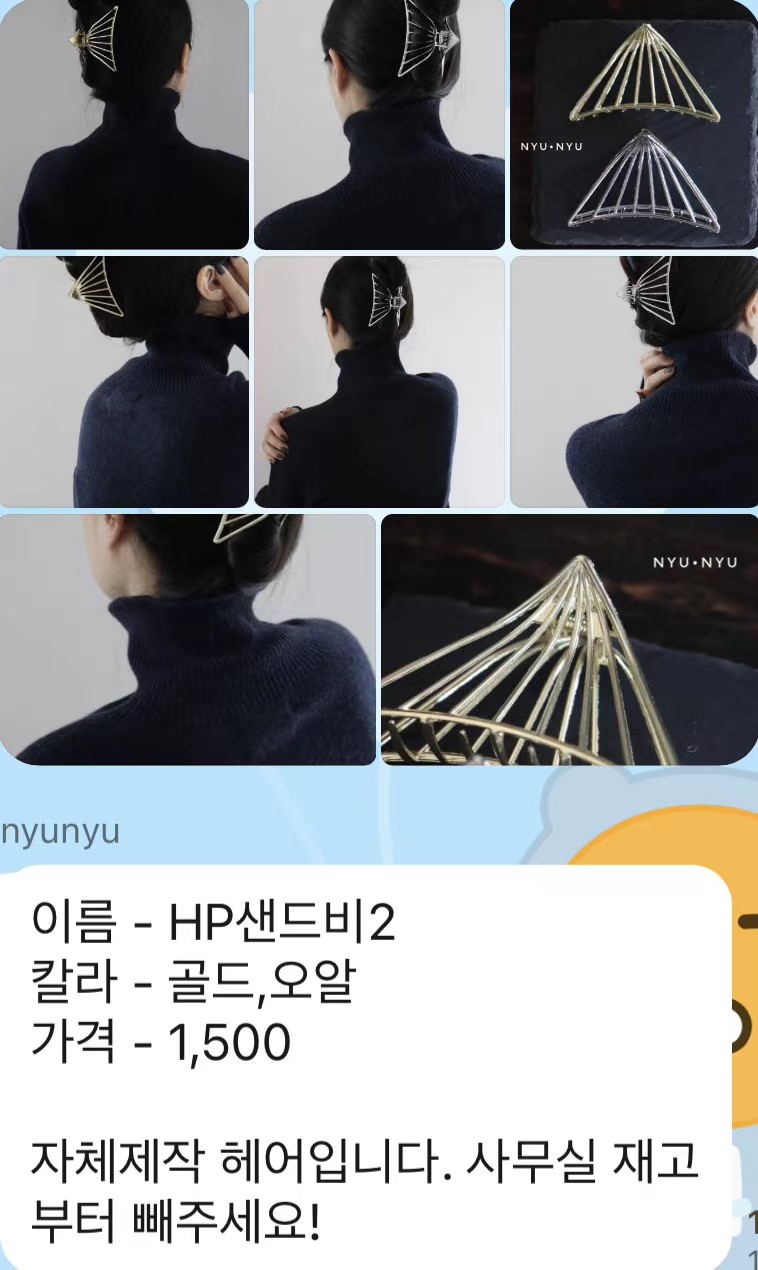Open the wide turtleneck photo with clip at top
This screenshot has height=1270, width=758.
(x=188, y=640)
